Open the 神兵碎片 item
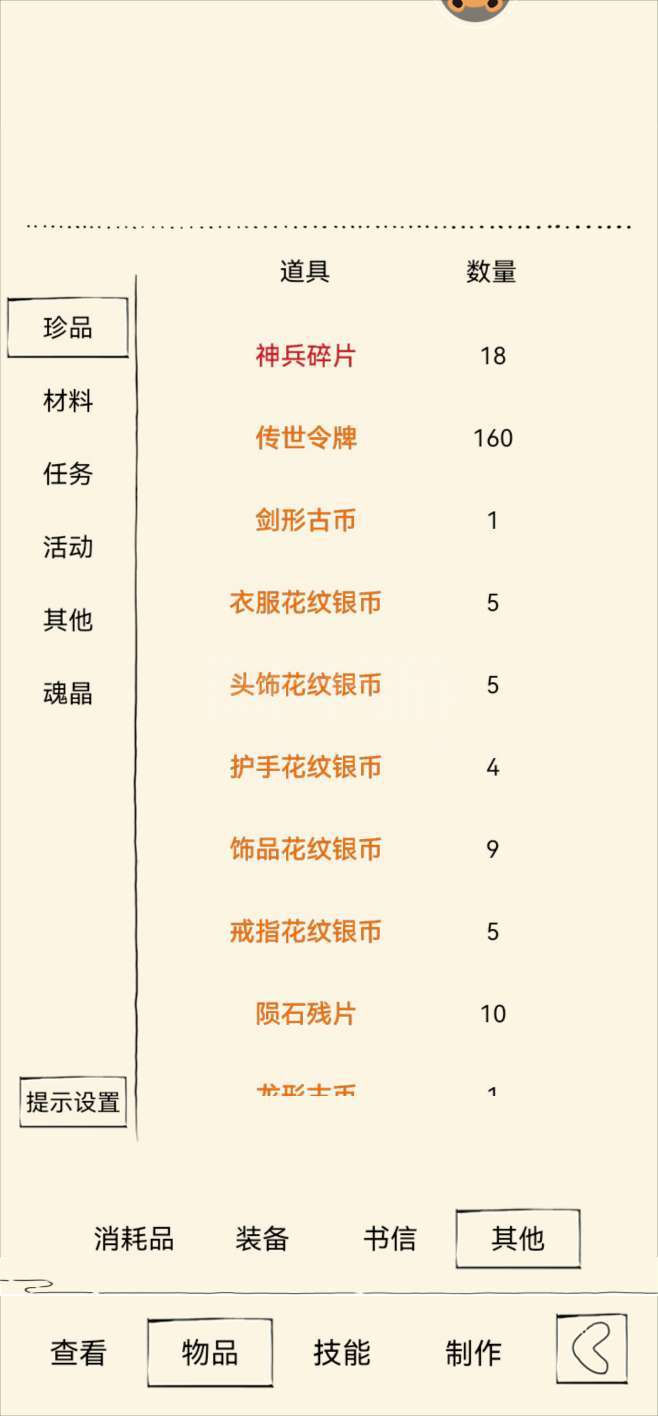 pos(306,356)
